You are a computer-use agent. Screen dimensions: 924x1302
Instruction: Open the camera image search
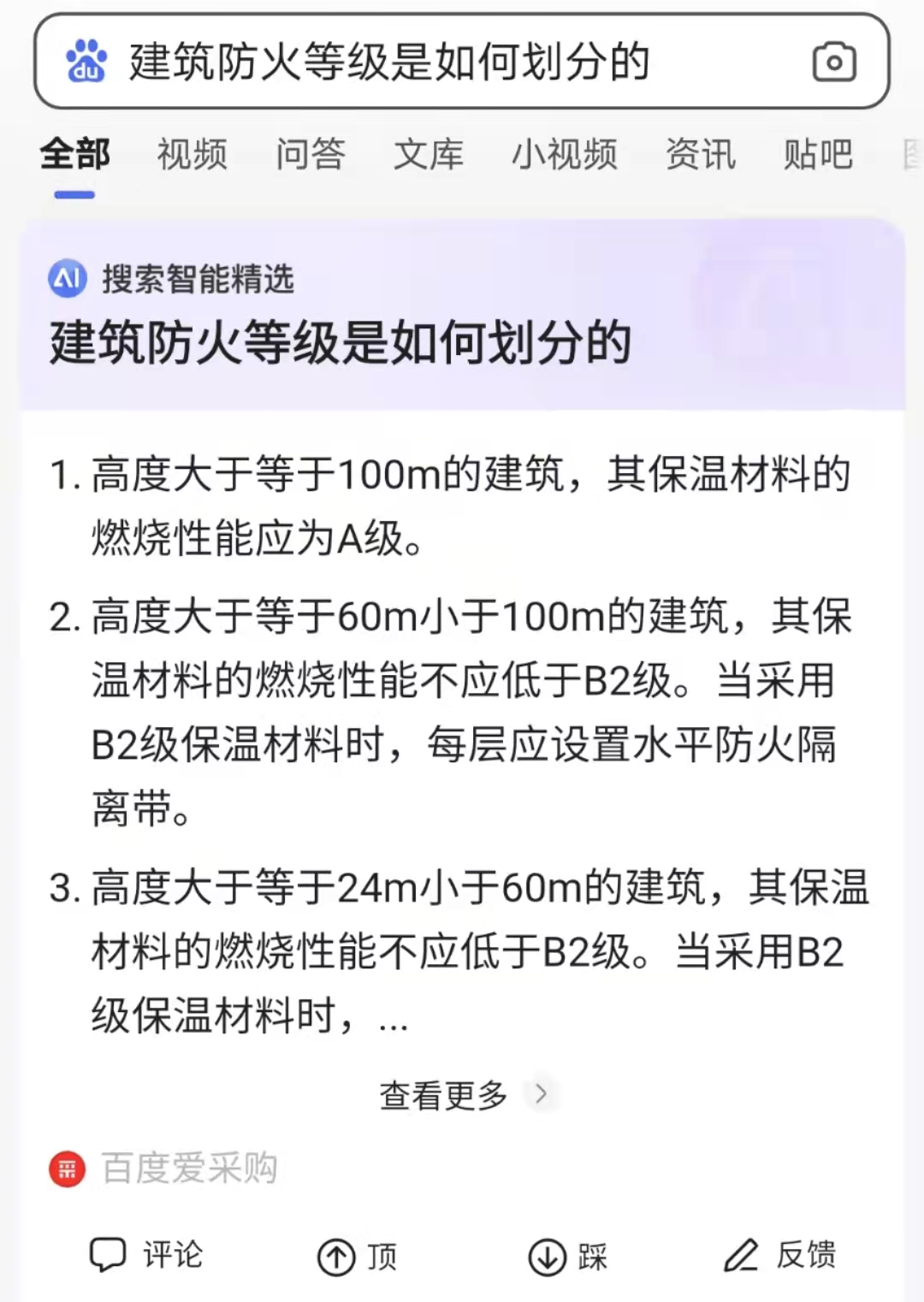834,62
